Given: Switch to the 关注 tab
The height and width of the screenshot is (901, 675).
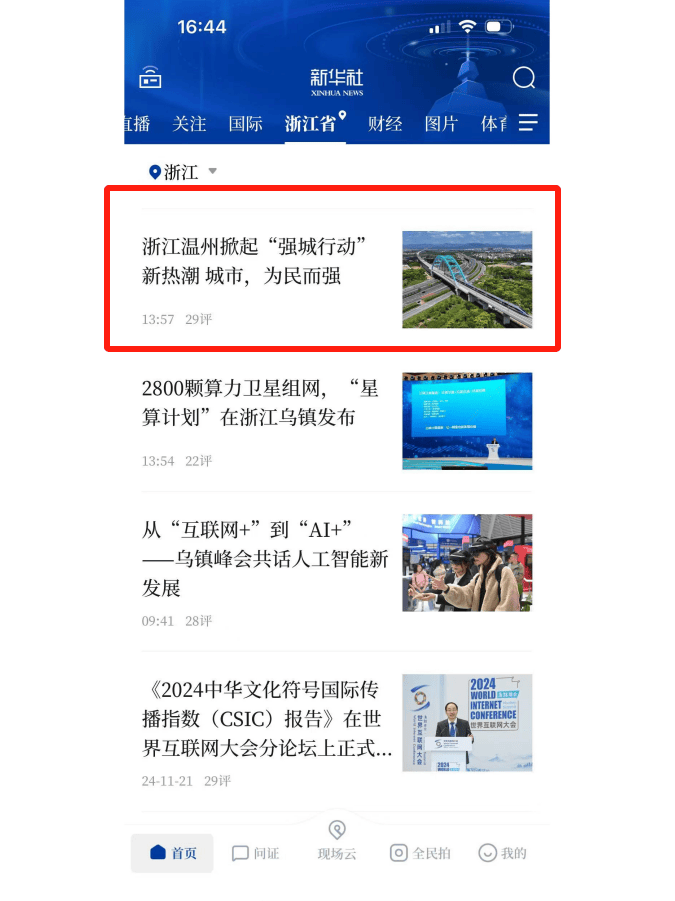Looking at the screenshot, I should (189, 124).
